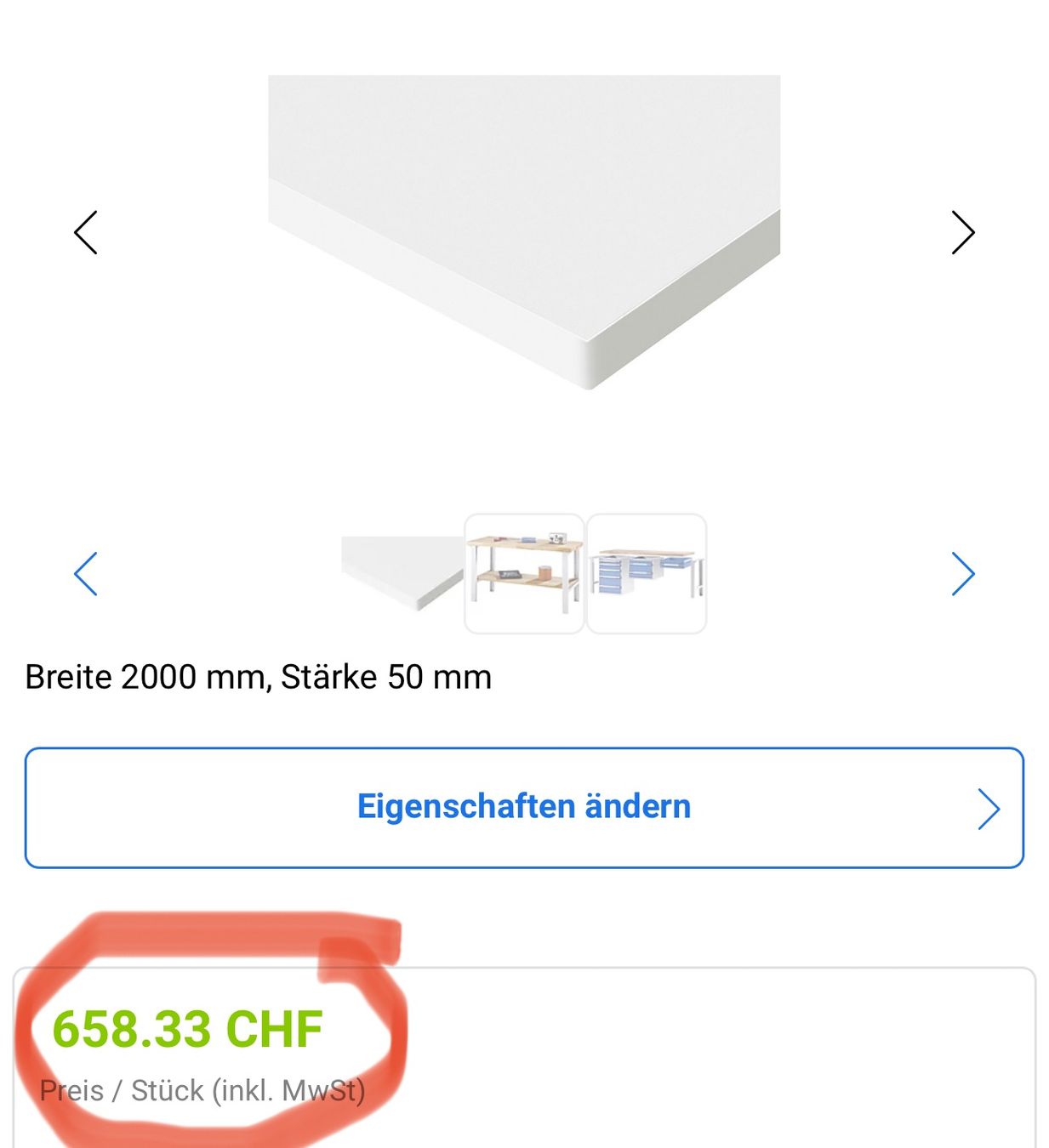
Task: Select the workbench with blue drawers thumbnail
Action: point(647,573)
